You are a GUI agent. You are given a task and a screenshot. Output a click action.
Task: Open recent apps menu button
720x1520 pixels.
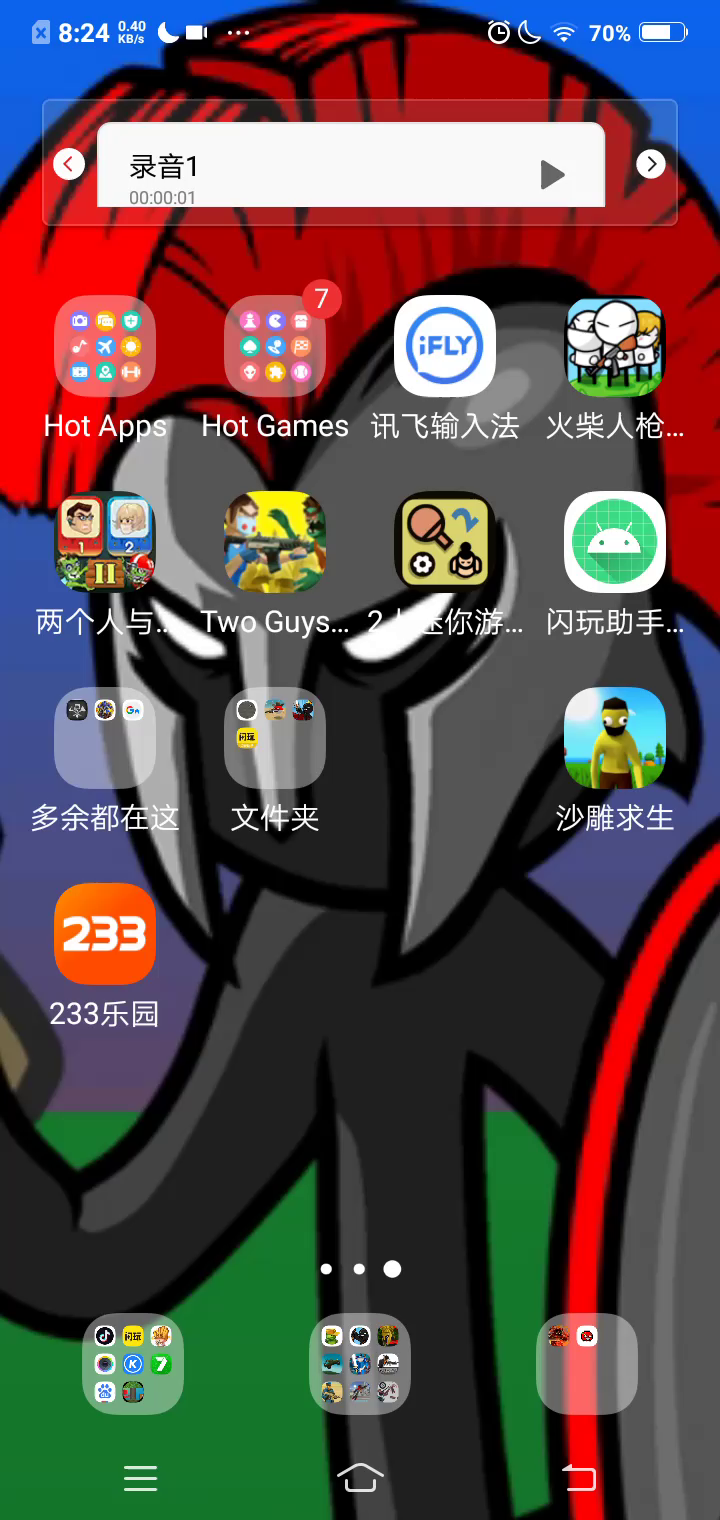point(140,1477)
